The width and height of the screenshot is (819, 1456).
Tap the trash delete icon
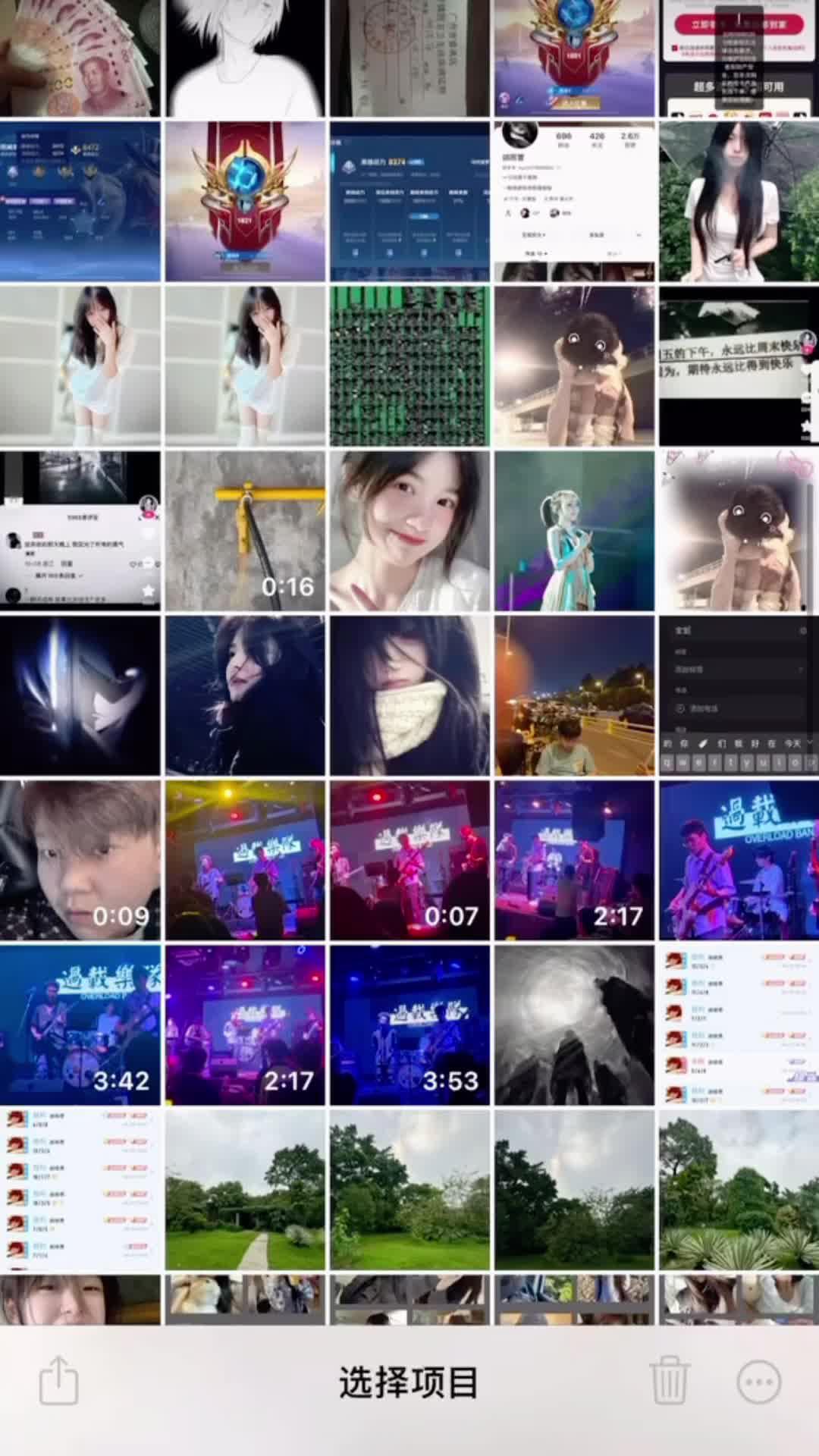(669, 1381)
